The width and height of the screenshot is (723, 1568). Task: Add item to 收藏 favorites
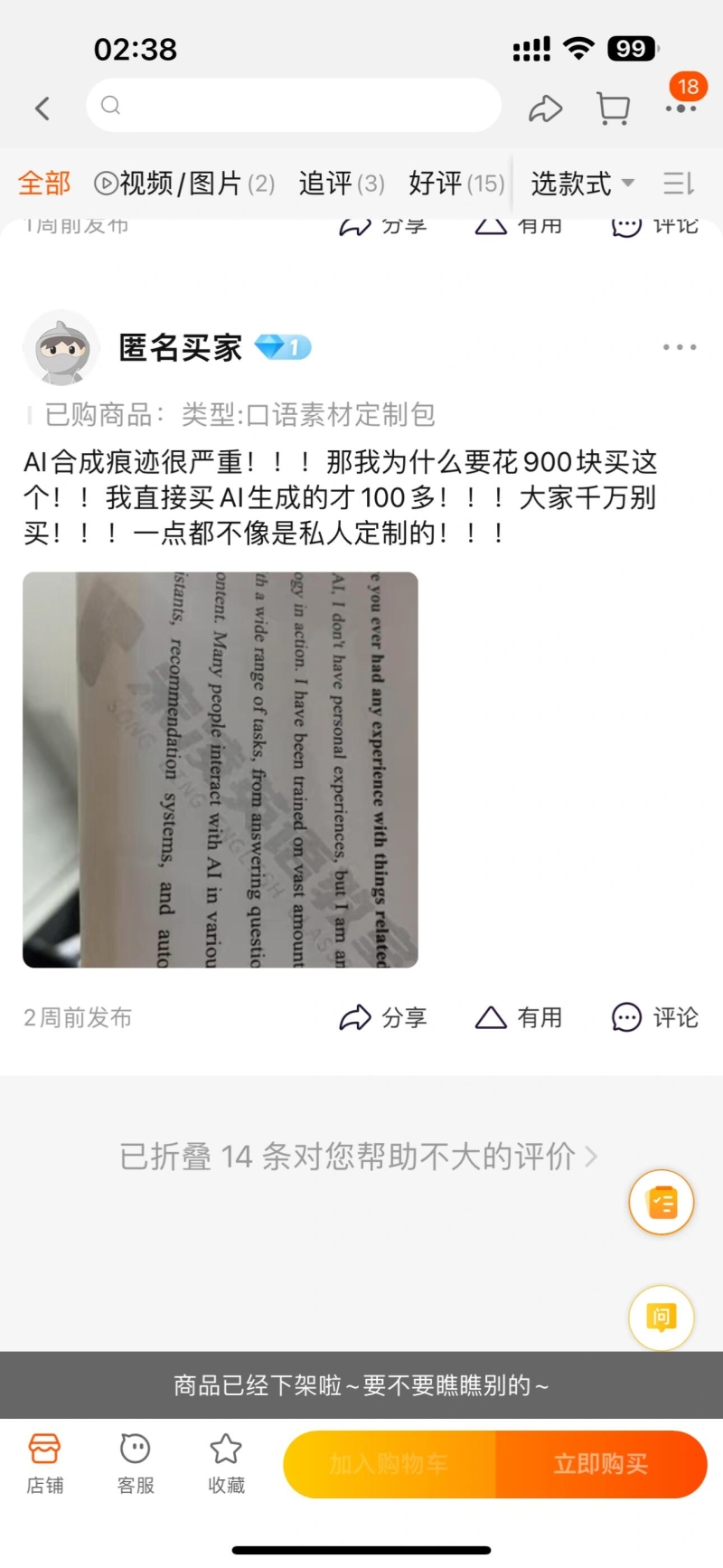[226, 1464]
